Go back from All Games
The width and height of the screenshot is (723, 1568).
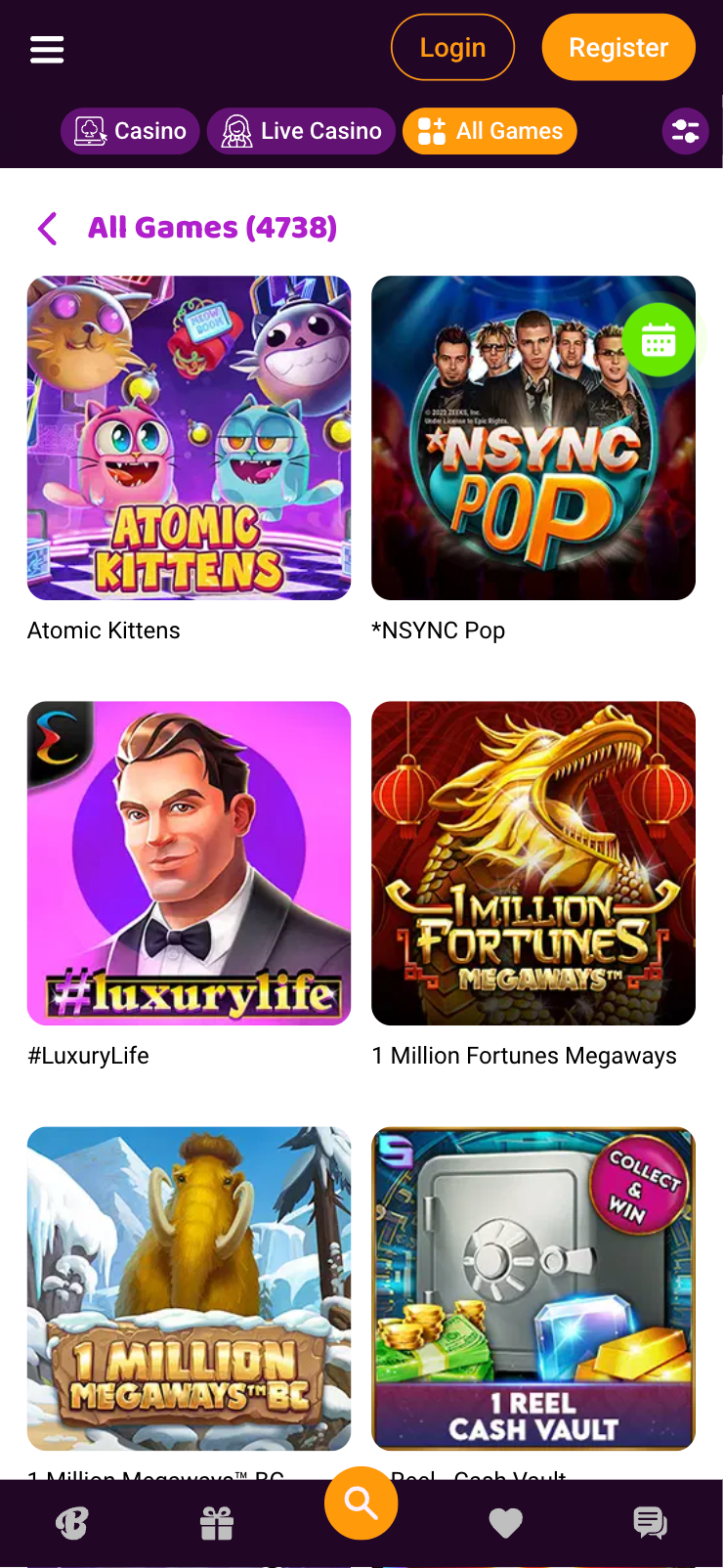point(47,228)
